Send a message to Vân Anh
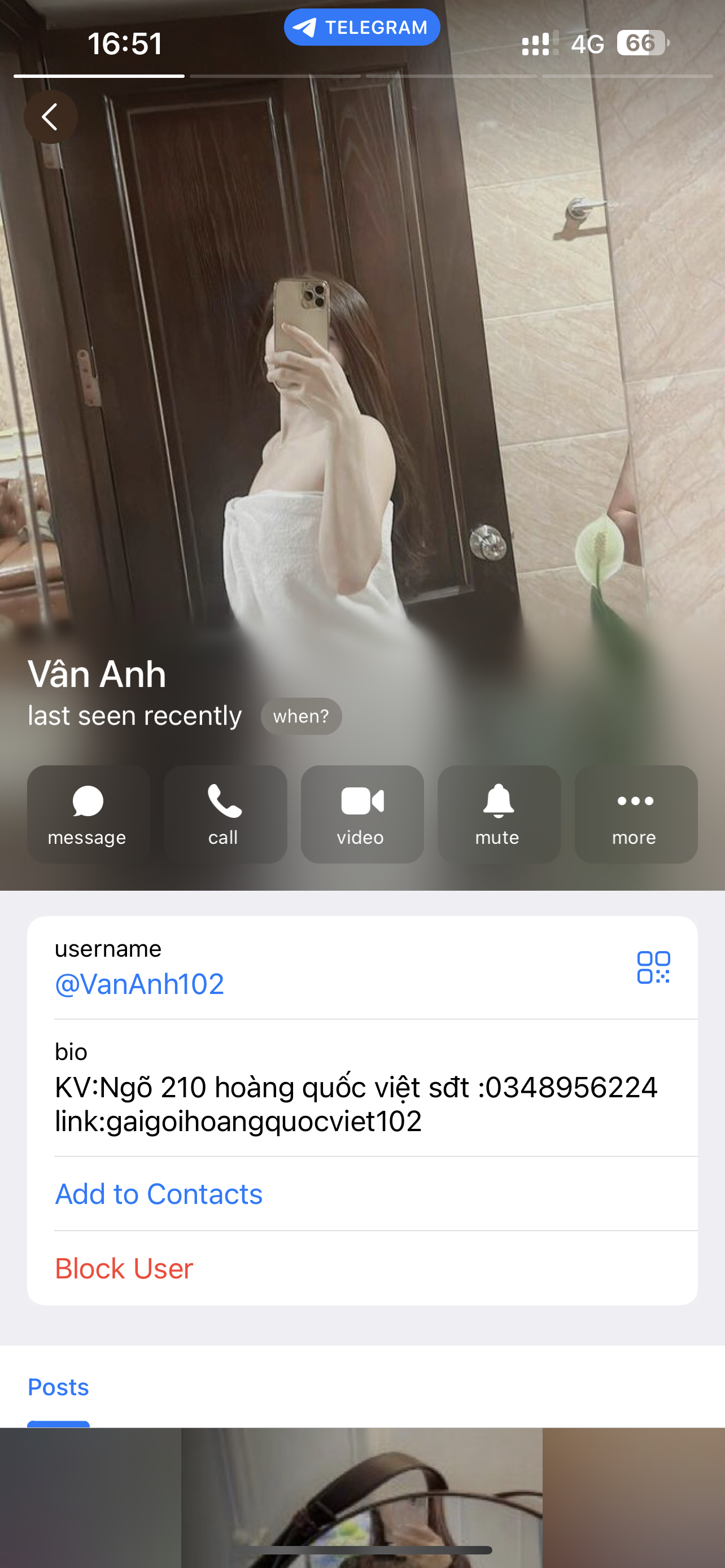Viewport: 725px width, 1568px height. 88,814
